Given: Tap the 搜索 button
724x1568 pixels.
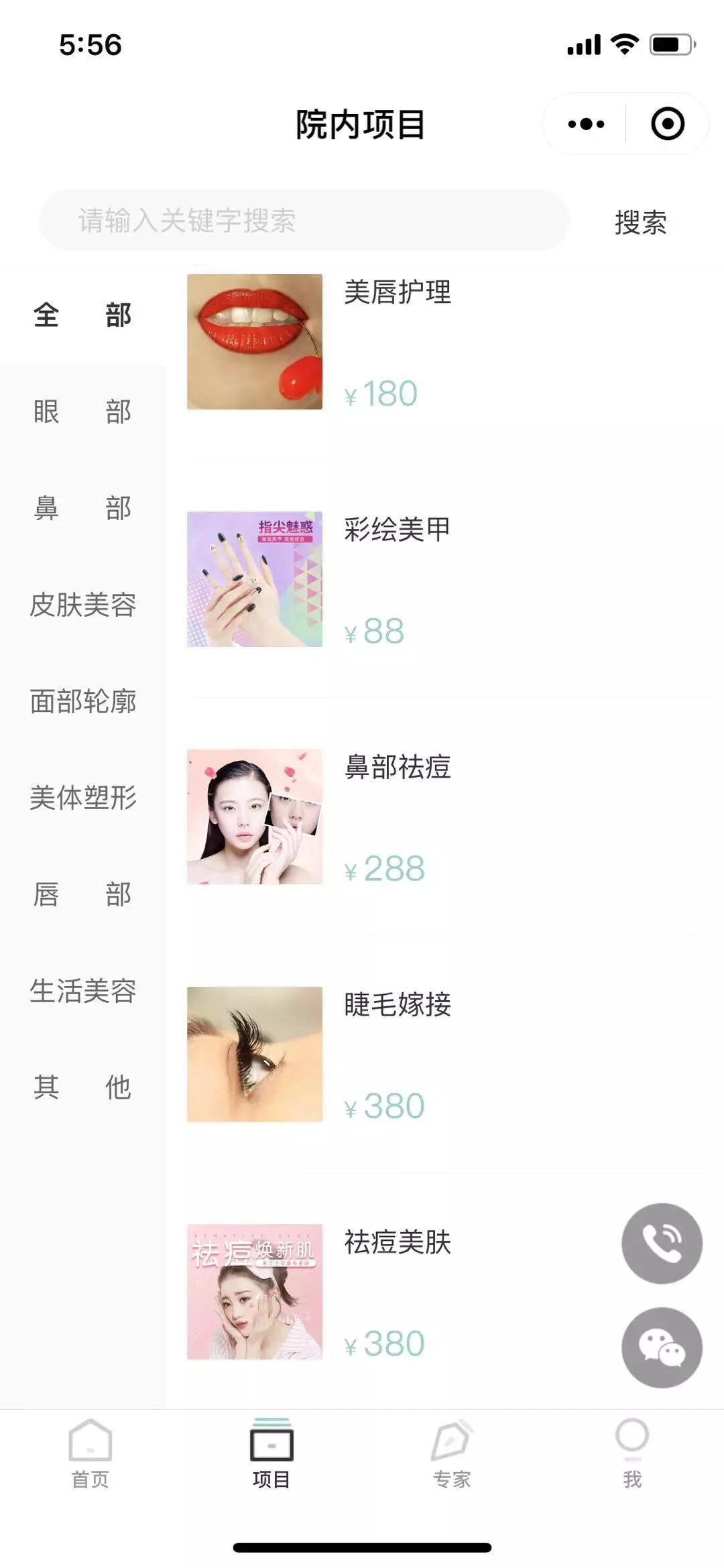Looking at the screenshot, I should [640, 223].
